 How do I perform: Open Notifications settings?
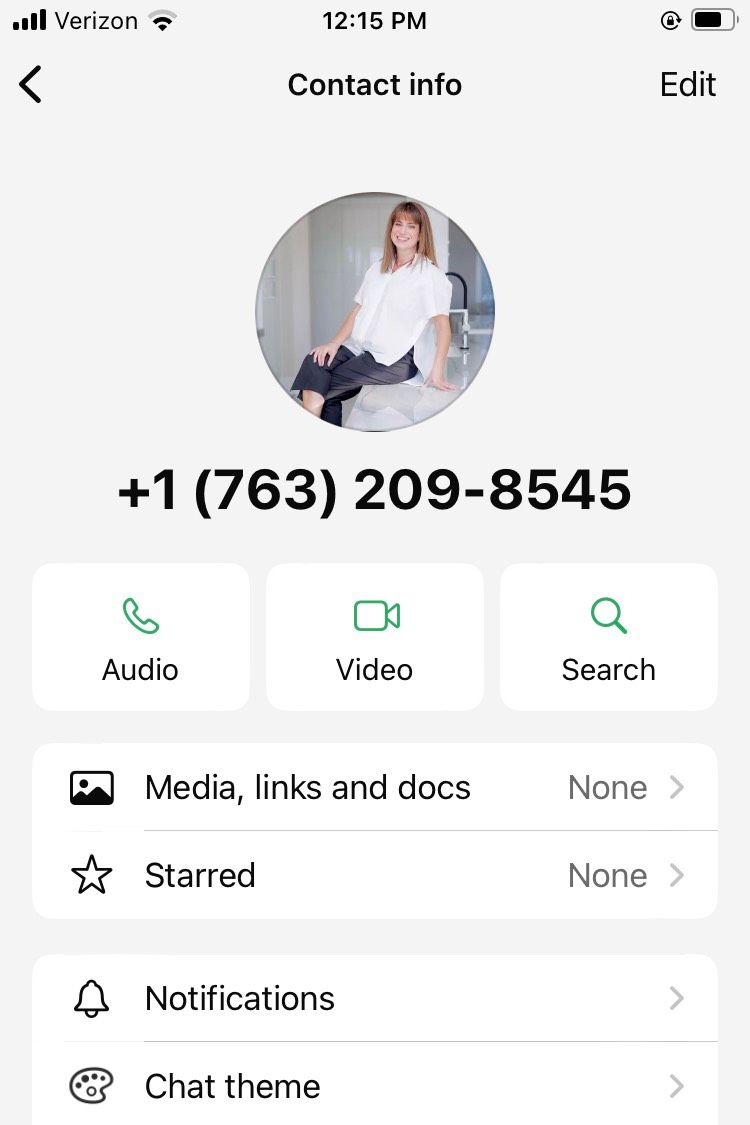pos(375,998)
